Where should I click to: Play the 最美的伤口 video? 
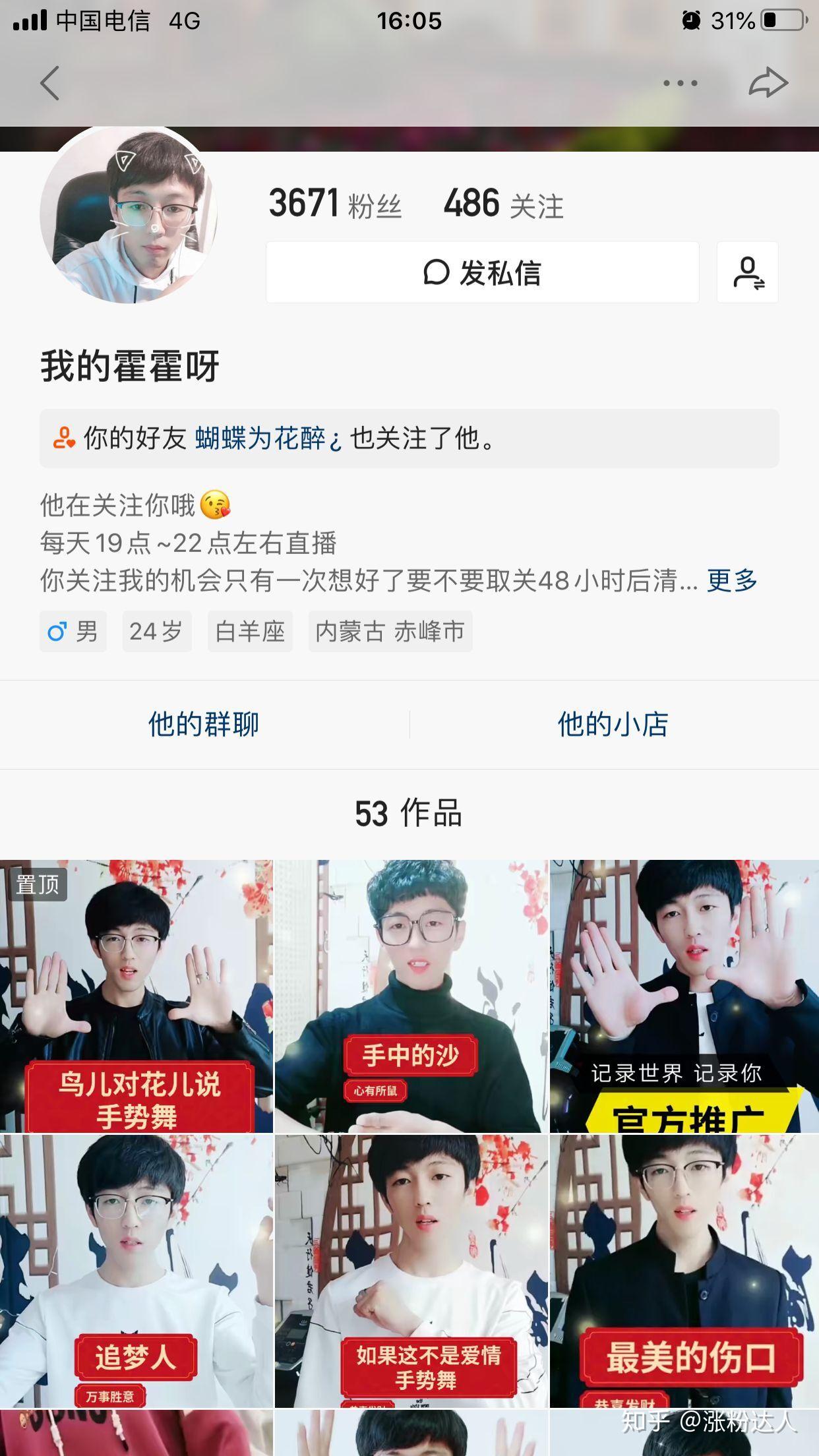click(684, 1270)
